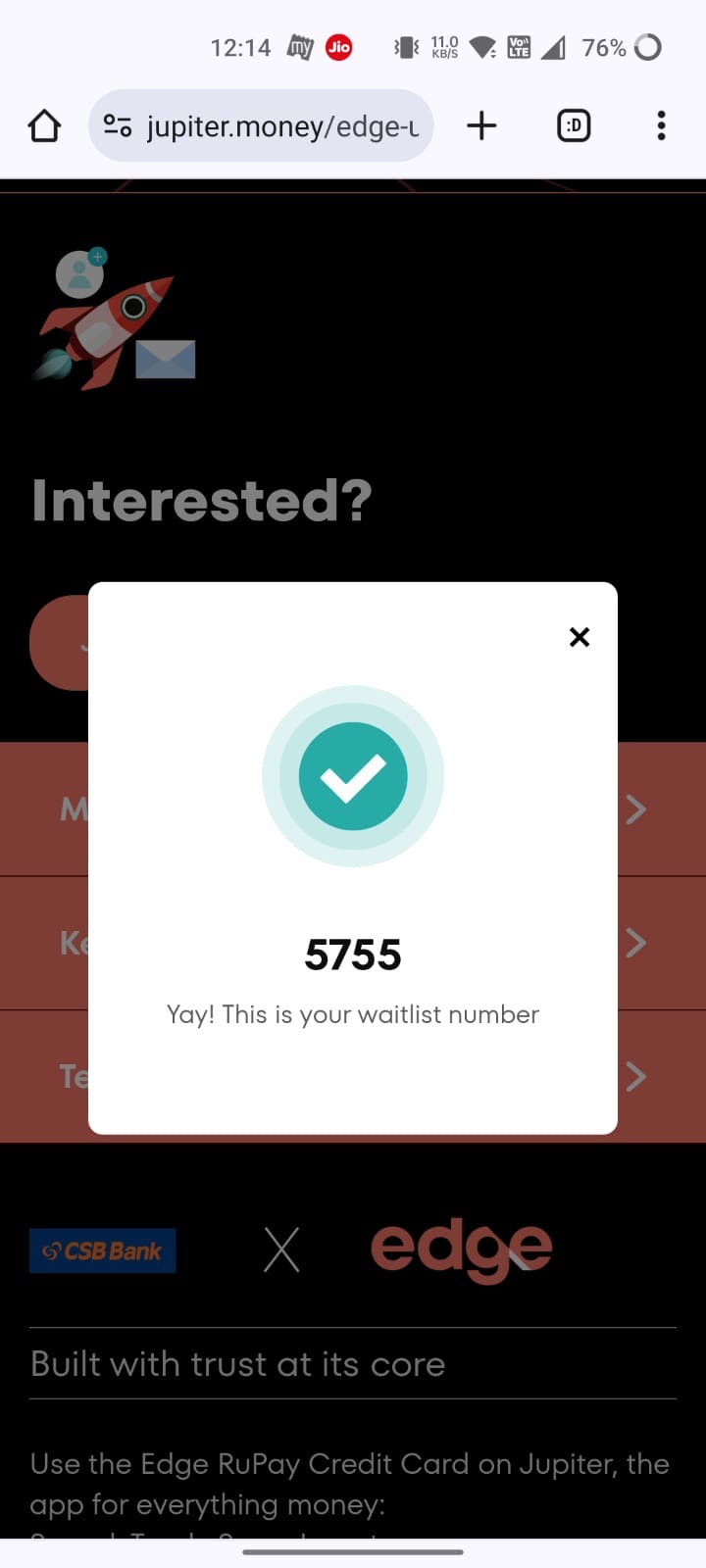Close the waitlist number dialog
This screenshot has width=706, height=1568.
[580, 637]
